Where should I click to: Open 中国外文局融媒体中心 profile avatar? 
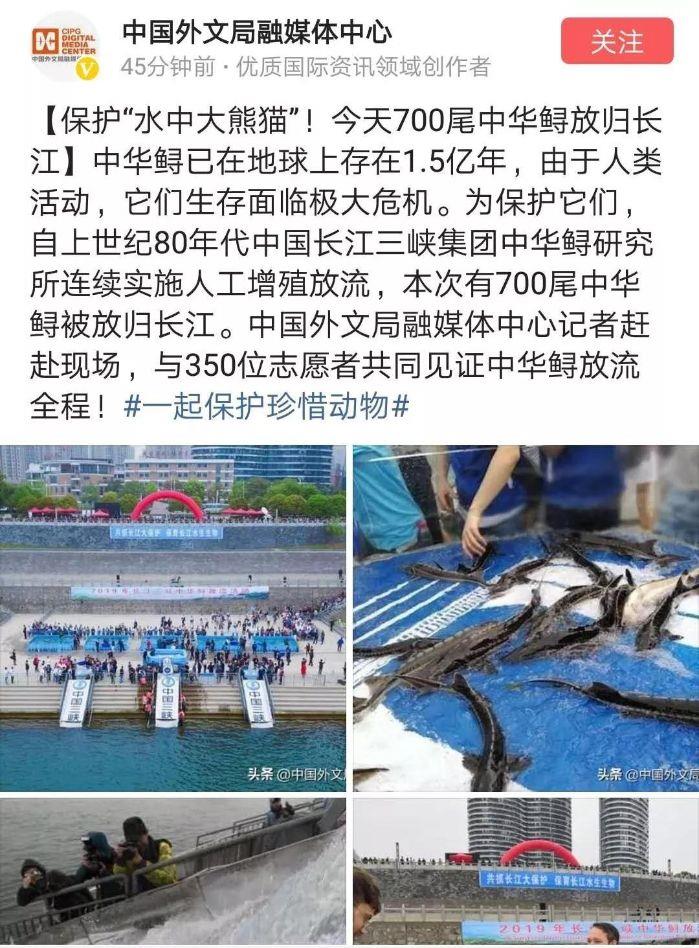pos(64,46)
